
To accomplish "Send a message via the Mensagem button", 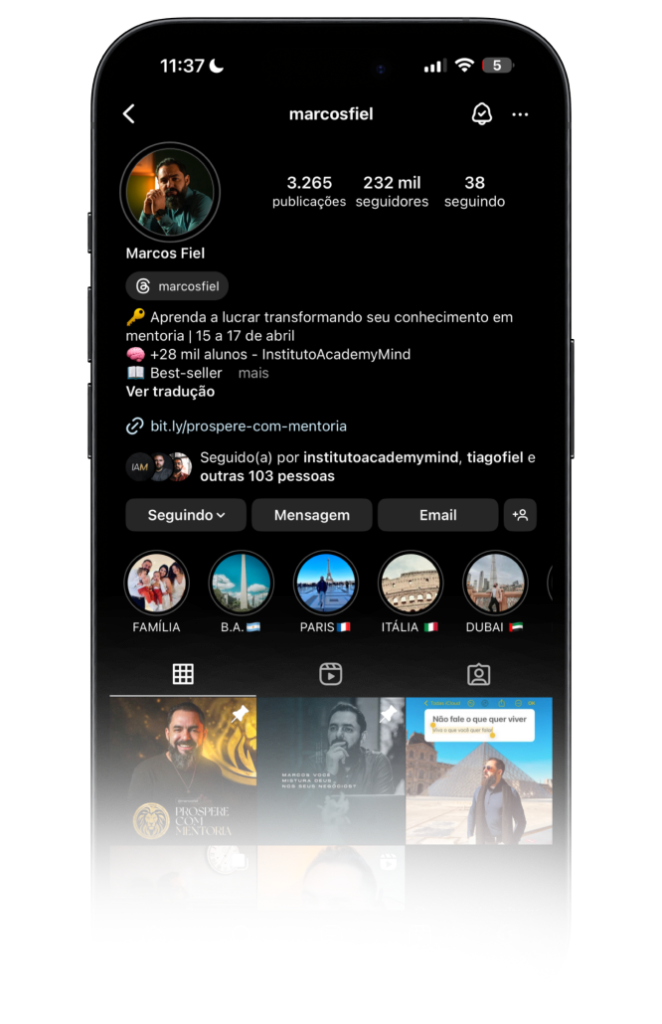I will 312,515.
